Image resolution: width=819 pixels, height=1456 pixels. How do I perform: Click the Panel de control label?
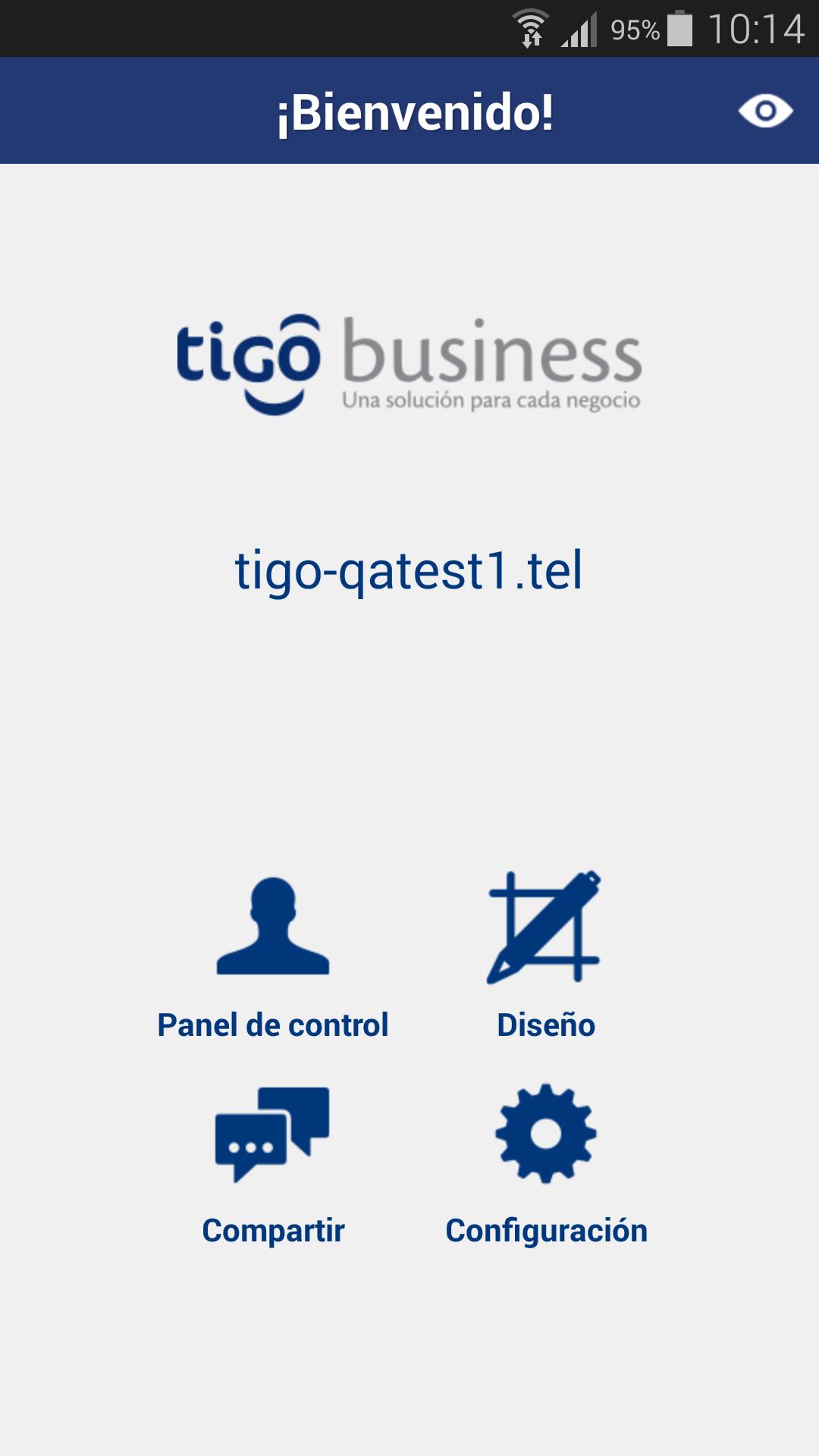(273, 1025)
